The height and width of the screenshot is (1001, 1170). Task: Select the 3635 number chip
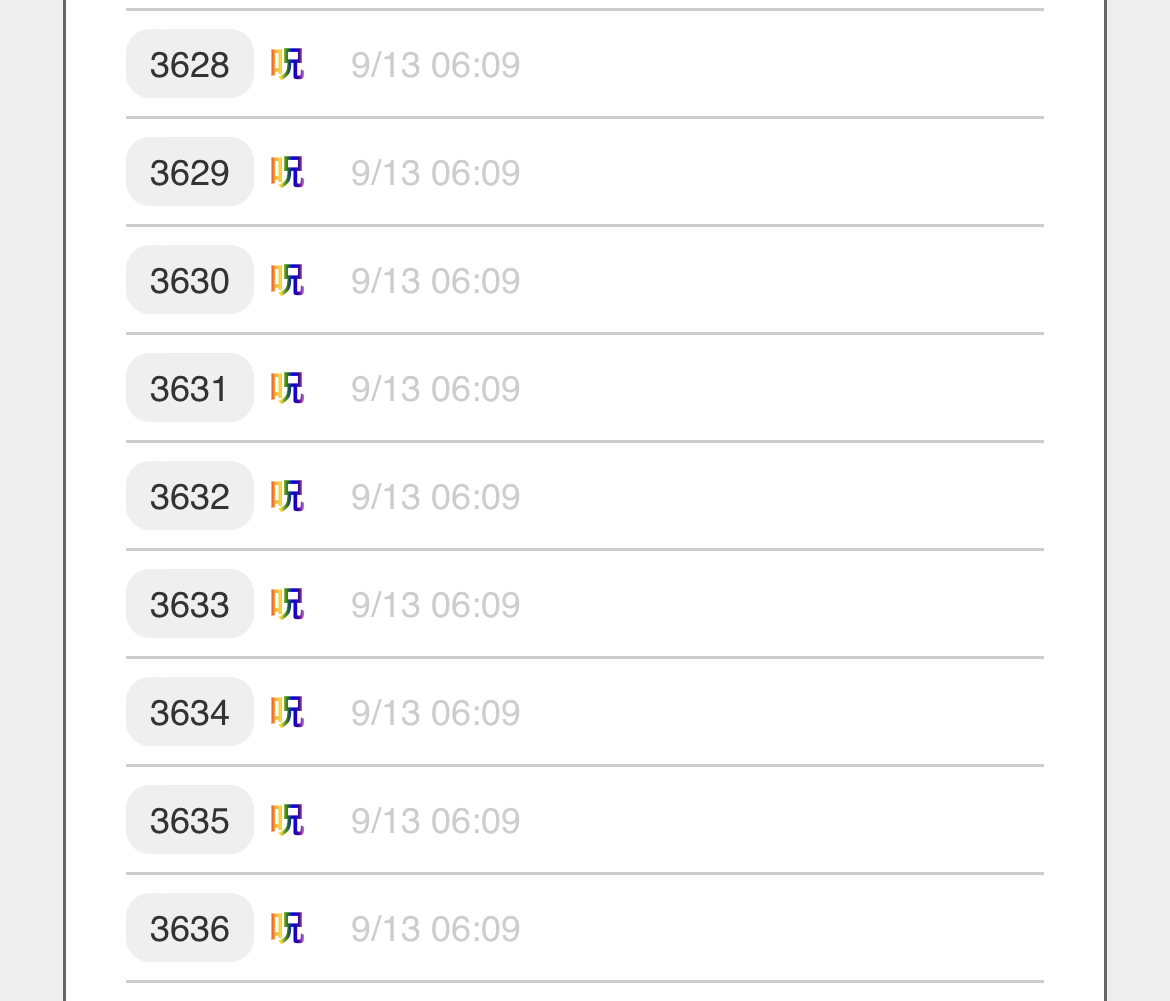[189, 821]
